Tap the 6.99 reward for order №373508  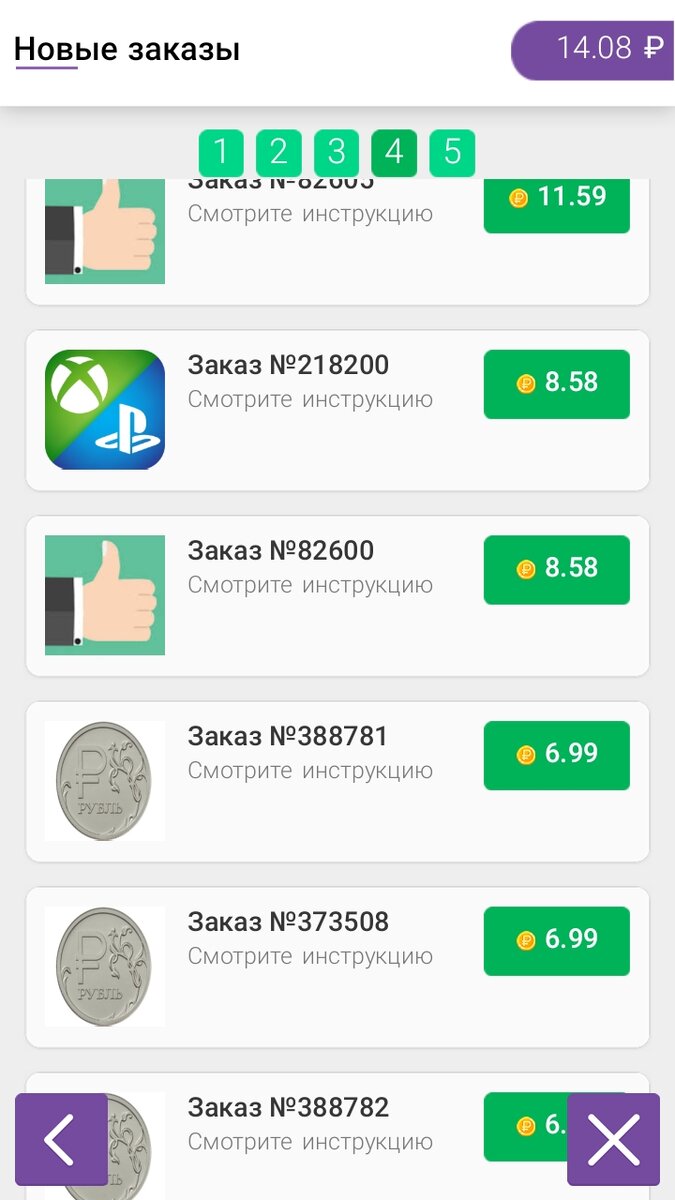(x=557, y=941)
